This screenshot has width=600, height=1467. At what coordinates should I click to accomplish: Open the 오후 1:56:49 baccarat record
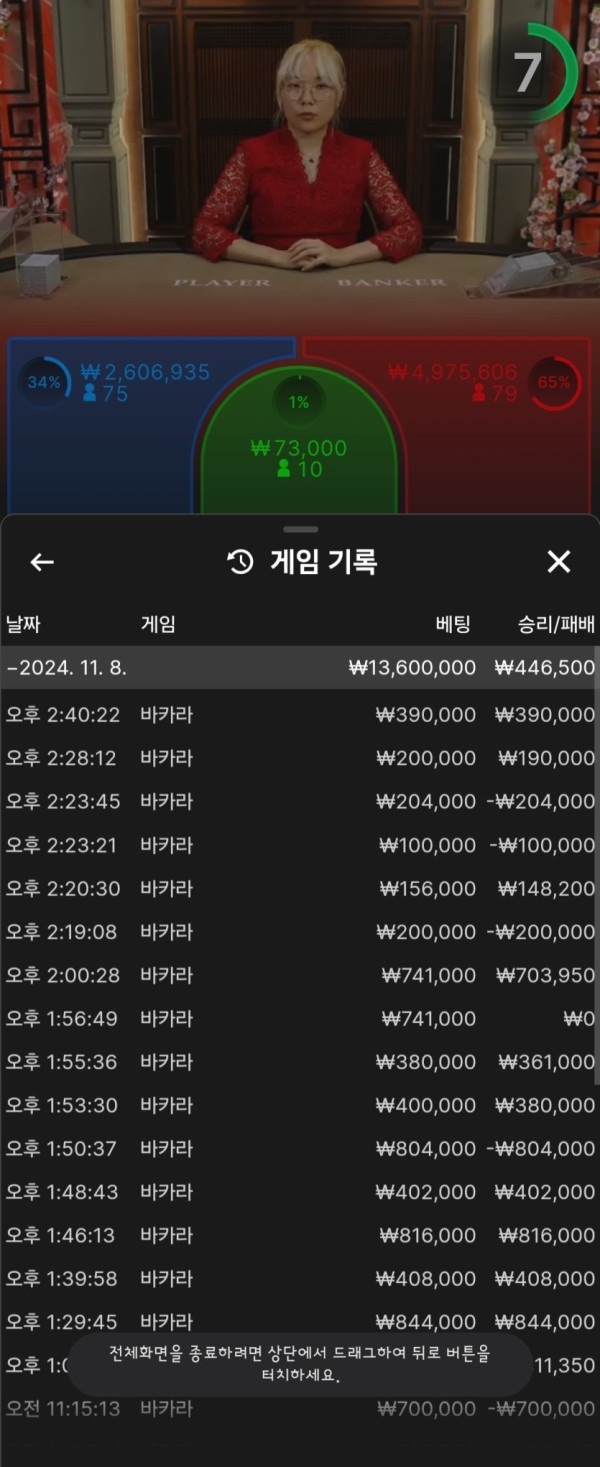point(300,1018)
